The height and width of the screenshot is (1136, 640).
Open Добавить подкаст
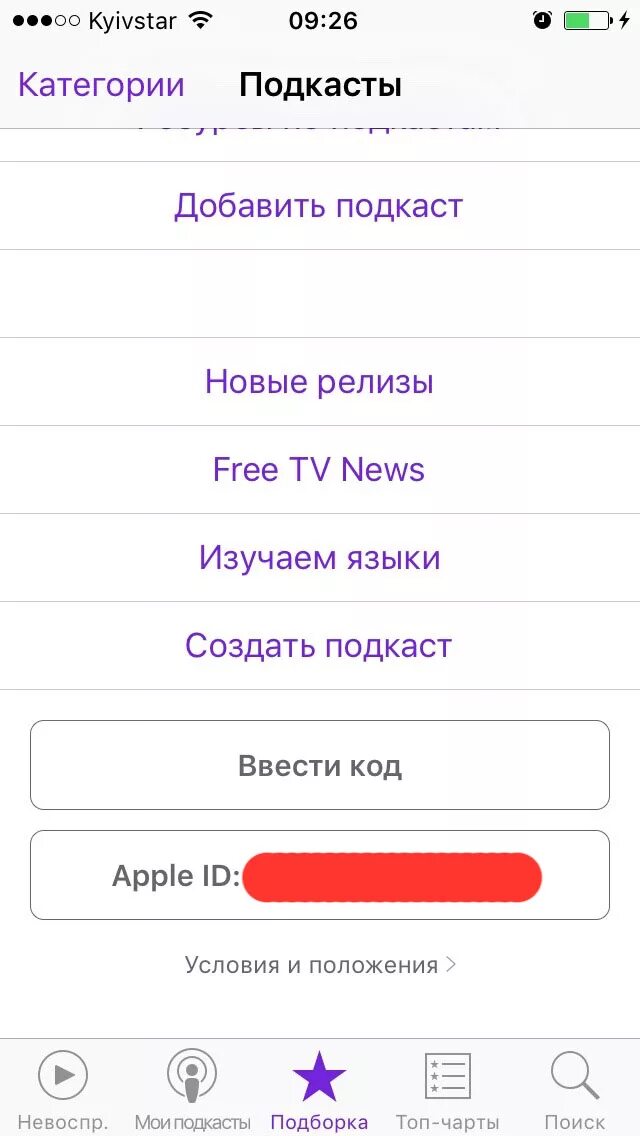(x=319, y=206)
